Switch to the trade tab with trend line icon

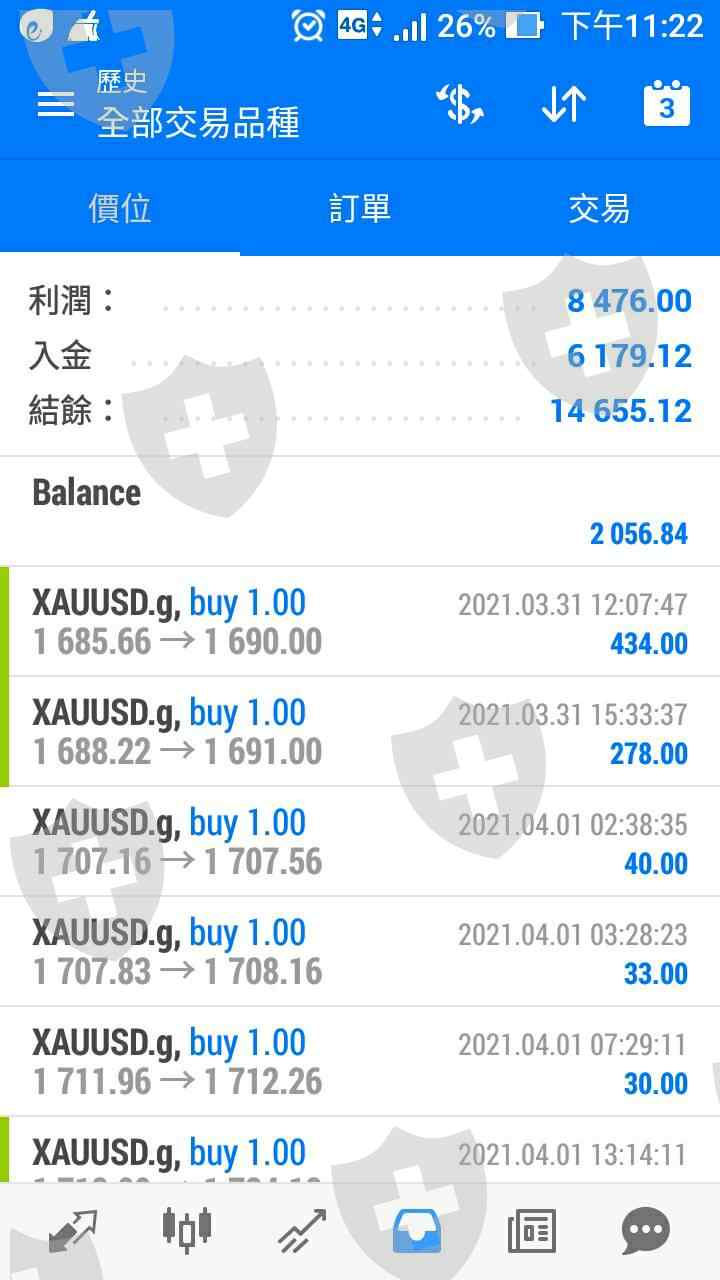[x=302, y=1230]
